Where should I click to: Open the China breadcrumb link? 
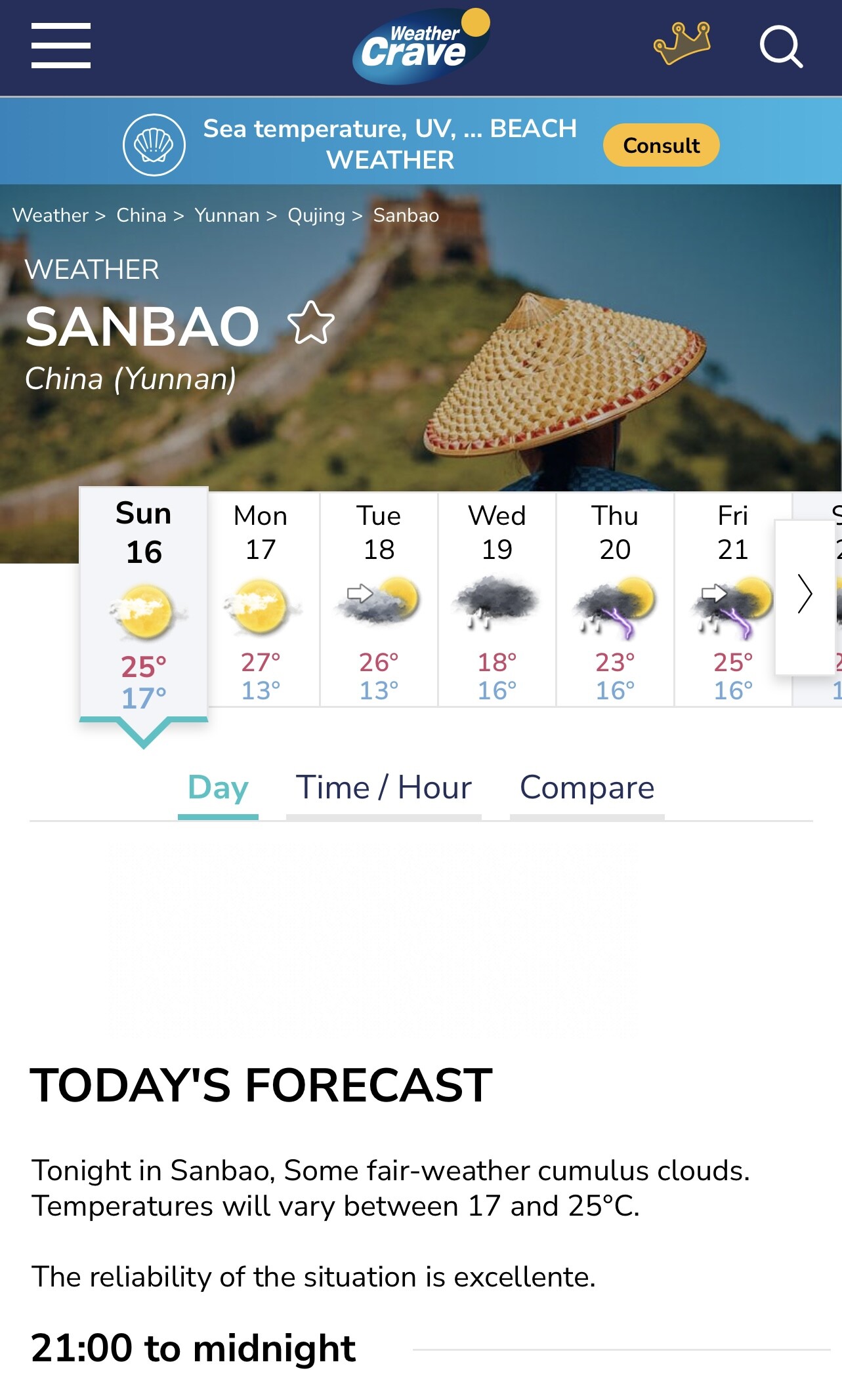[x=141, y=215]
